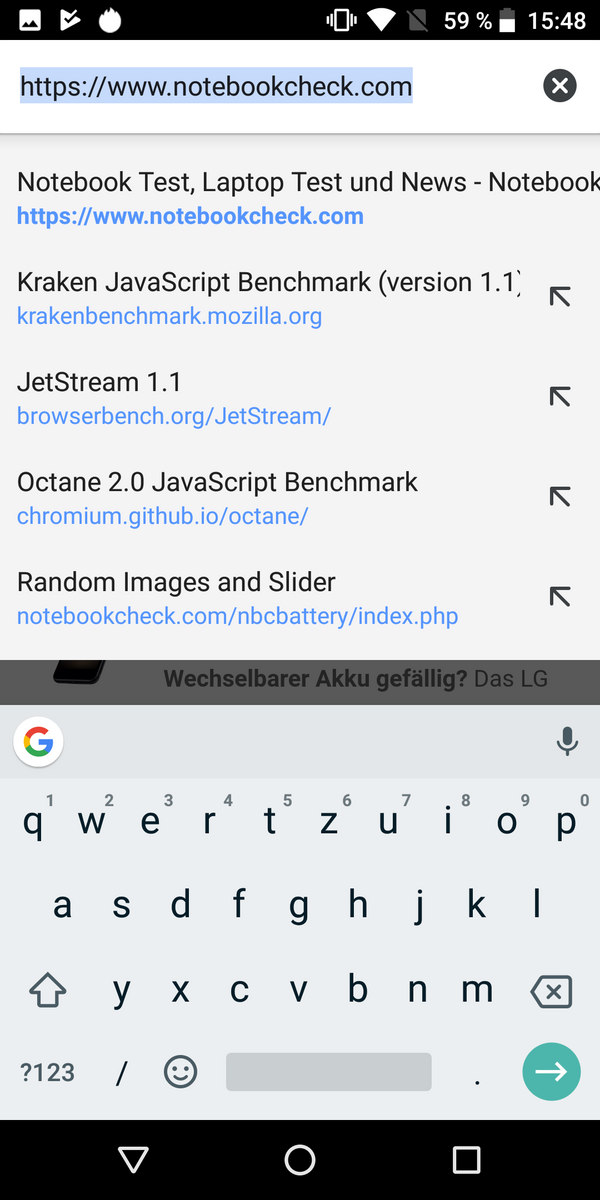The height and width of the screenshot is (1200, 600).
Task: Insert JetStream URL into address bar
Action: (x=560, y=397)
